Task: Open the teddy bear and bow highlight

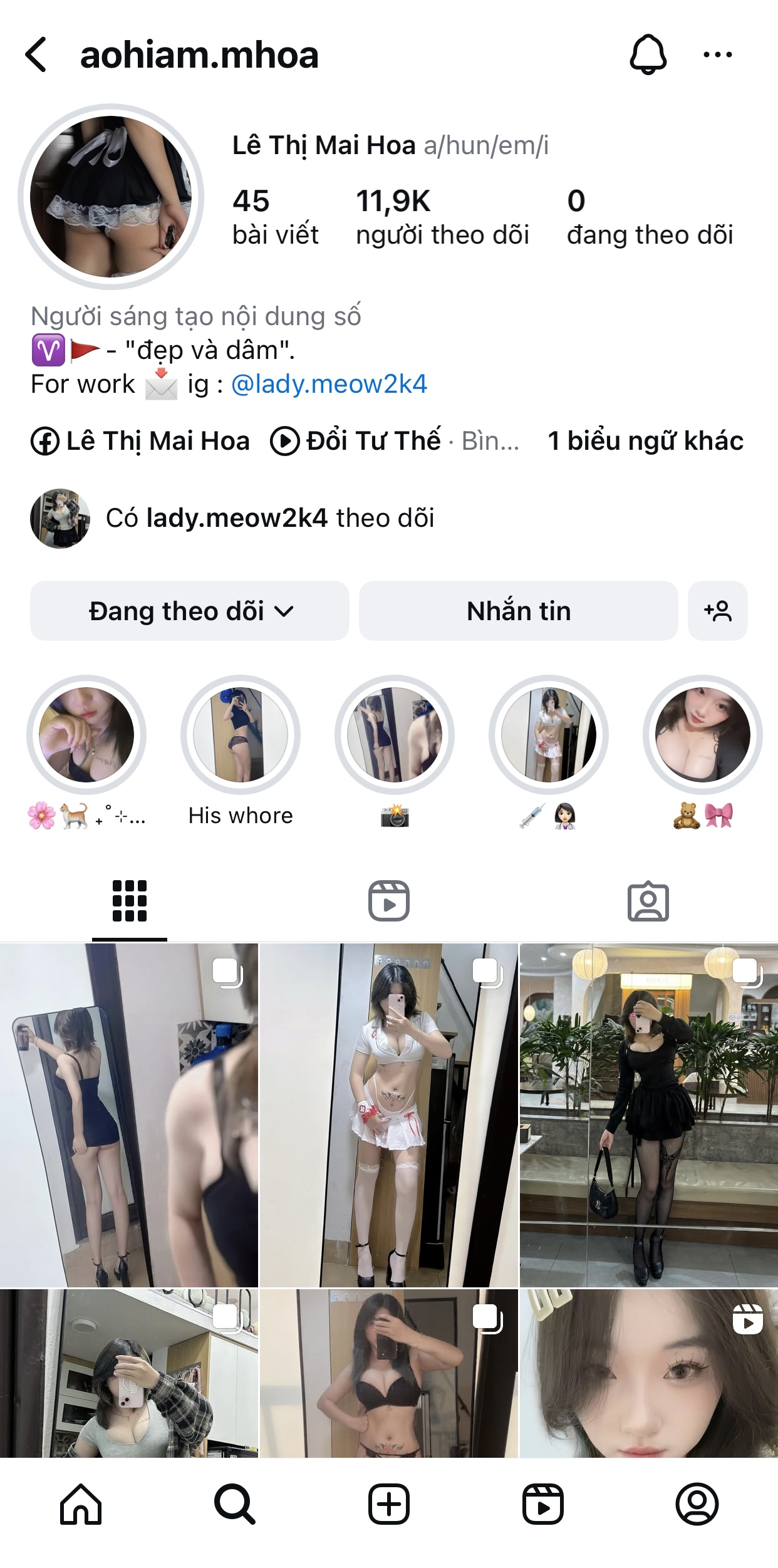Action: coord(702,735)
